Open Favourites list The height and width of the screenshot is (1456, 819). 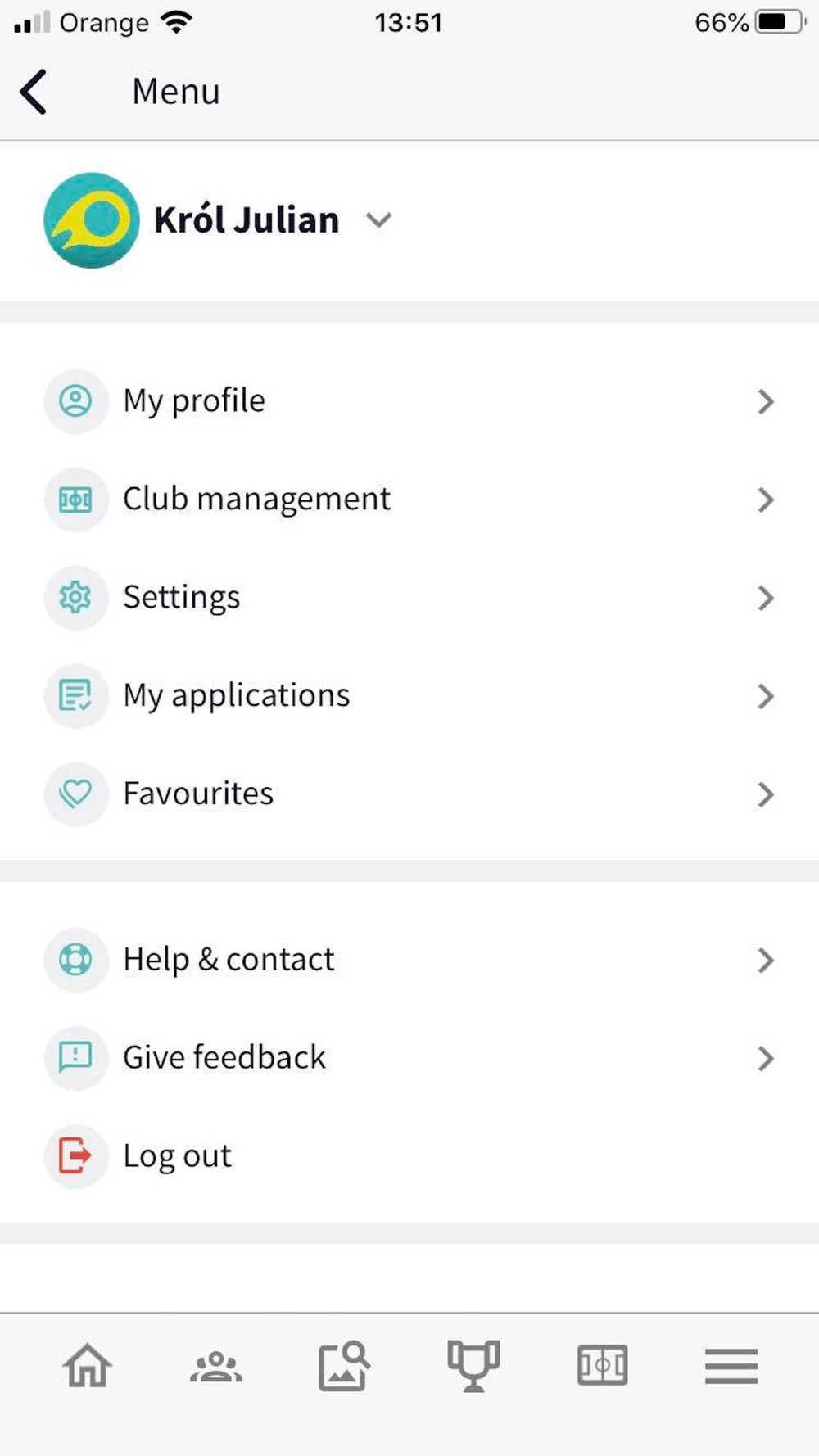409,794
